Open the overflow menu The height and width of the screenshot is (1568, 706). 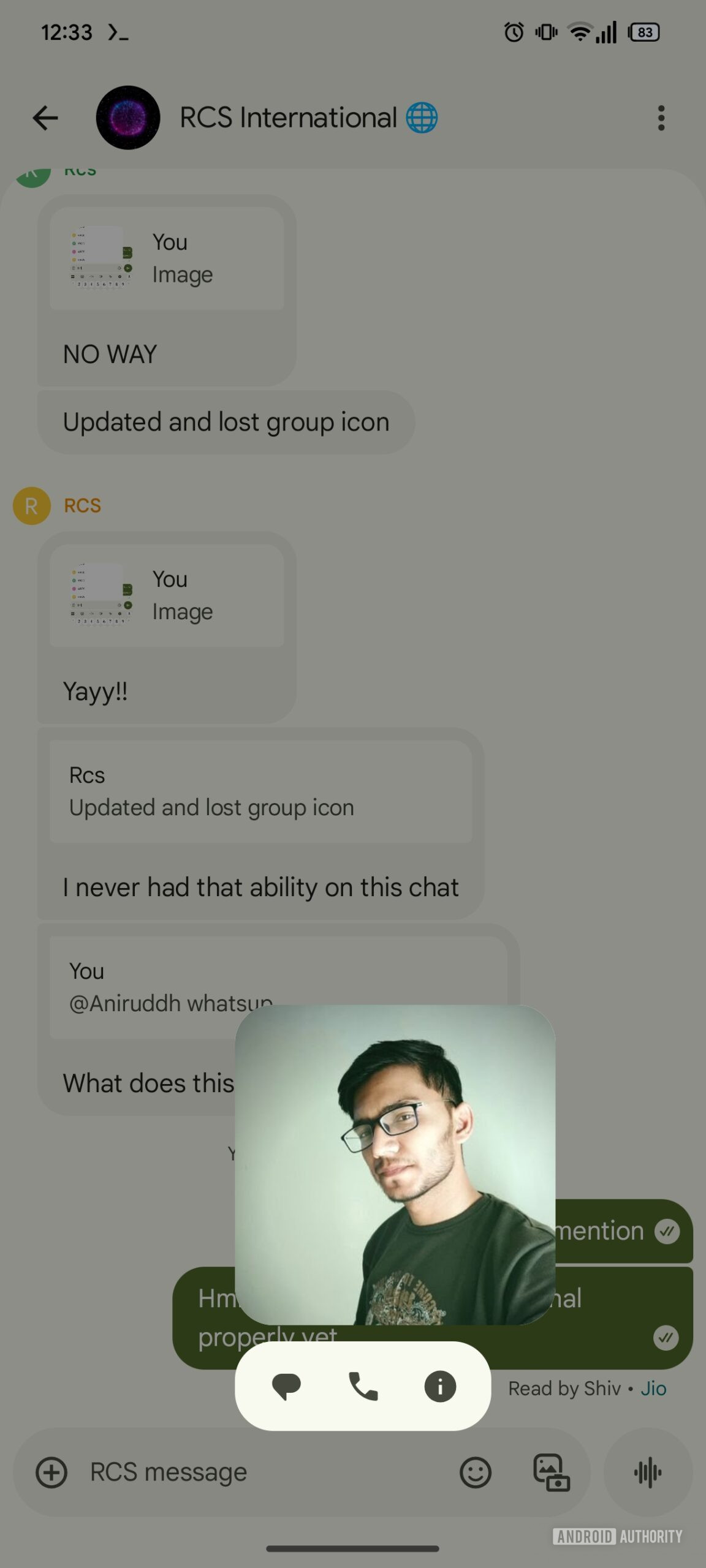click(x=661, y=118)
